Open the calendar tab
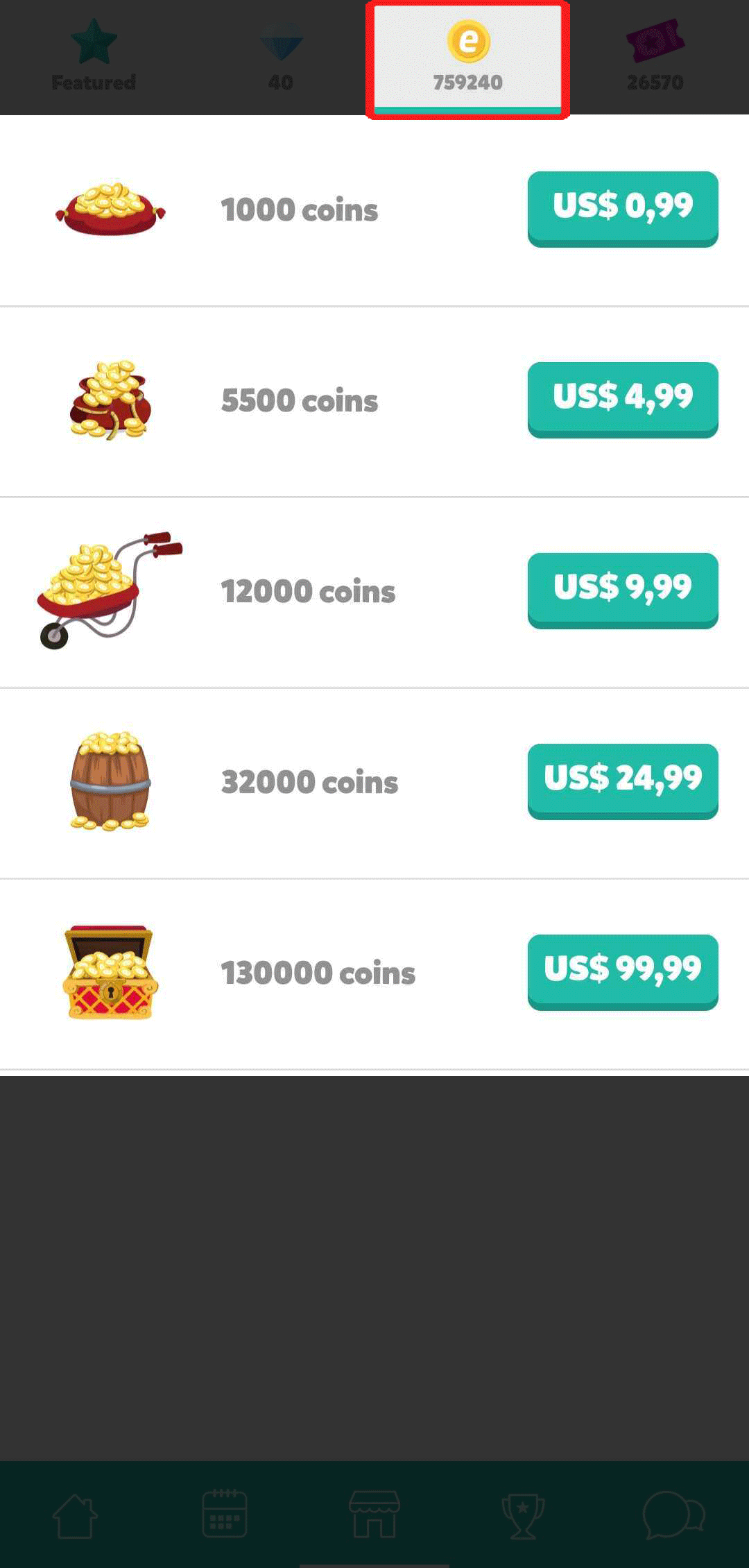 225,1513
